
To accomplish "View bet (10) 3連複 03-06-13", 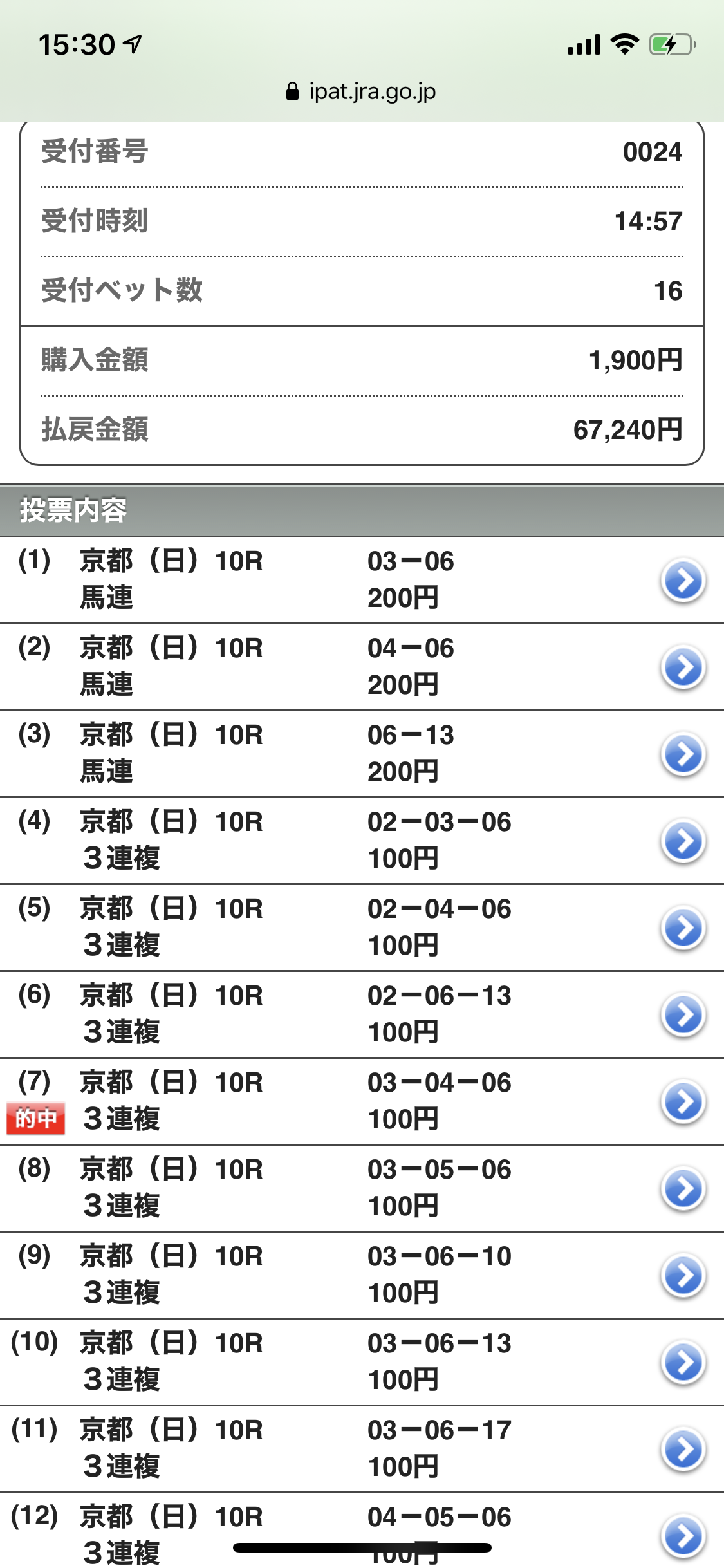I will (683, 1362).
